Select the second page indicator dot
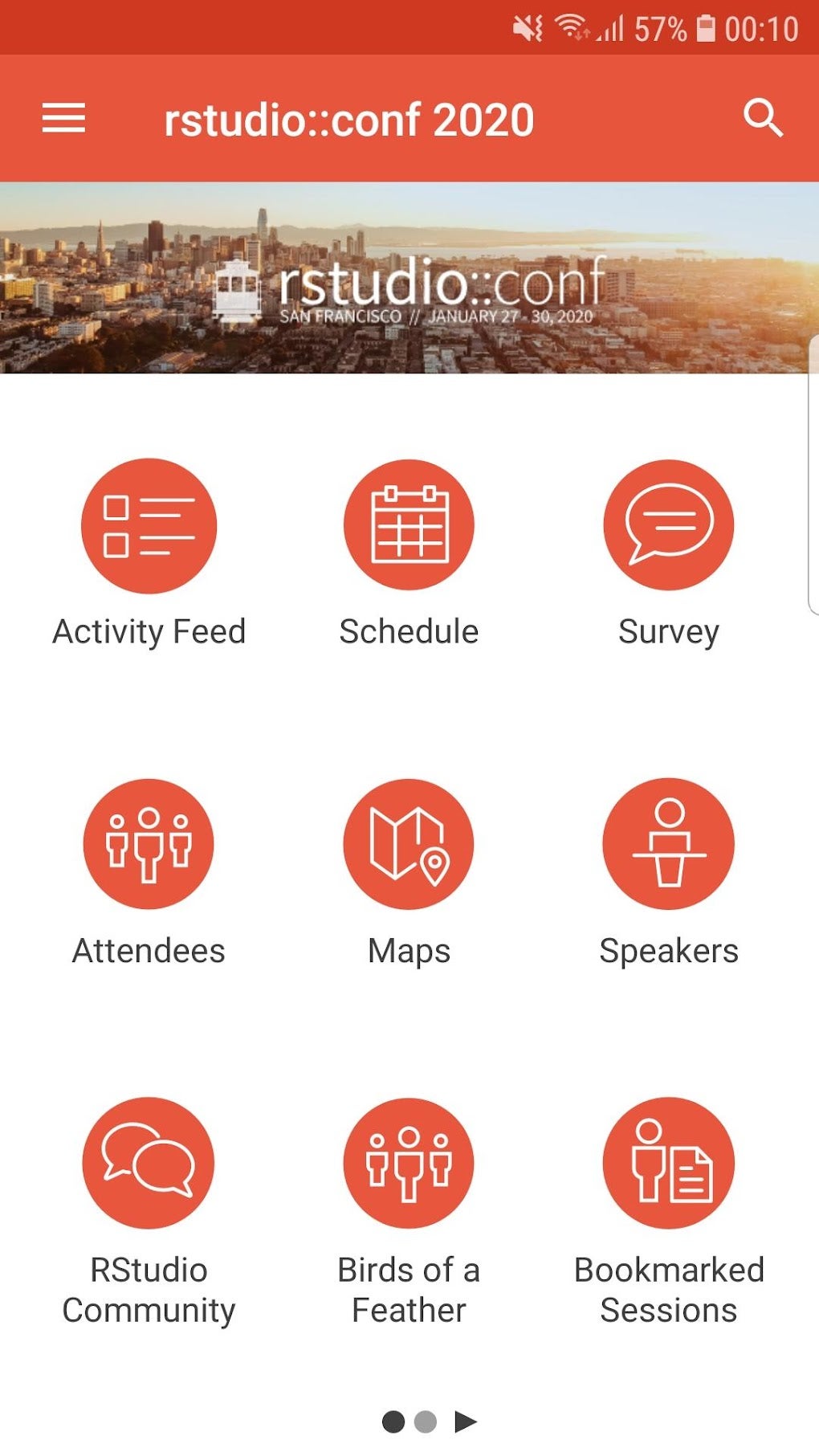 (426, 1421)
